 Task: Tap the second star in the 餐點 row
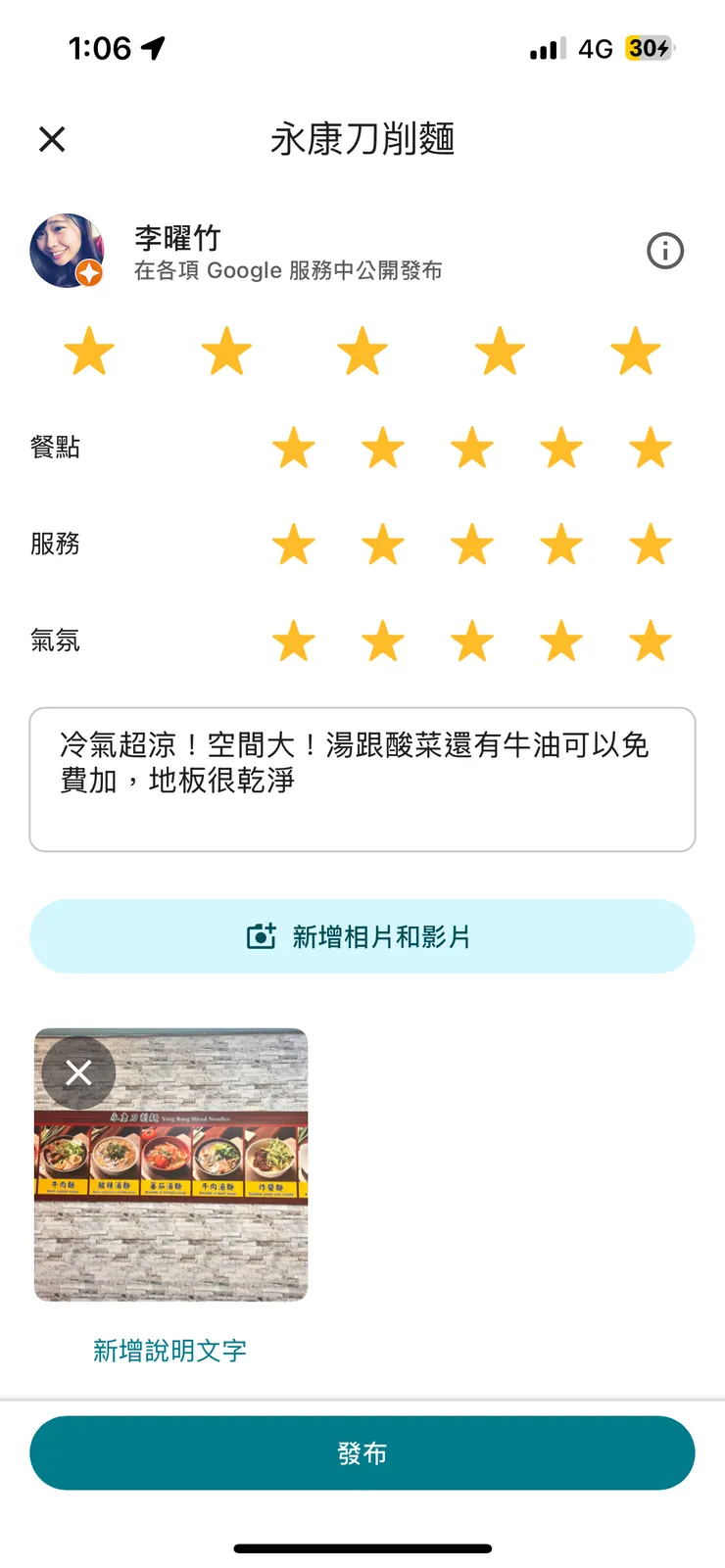(383, 448)
